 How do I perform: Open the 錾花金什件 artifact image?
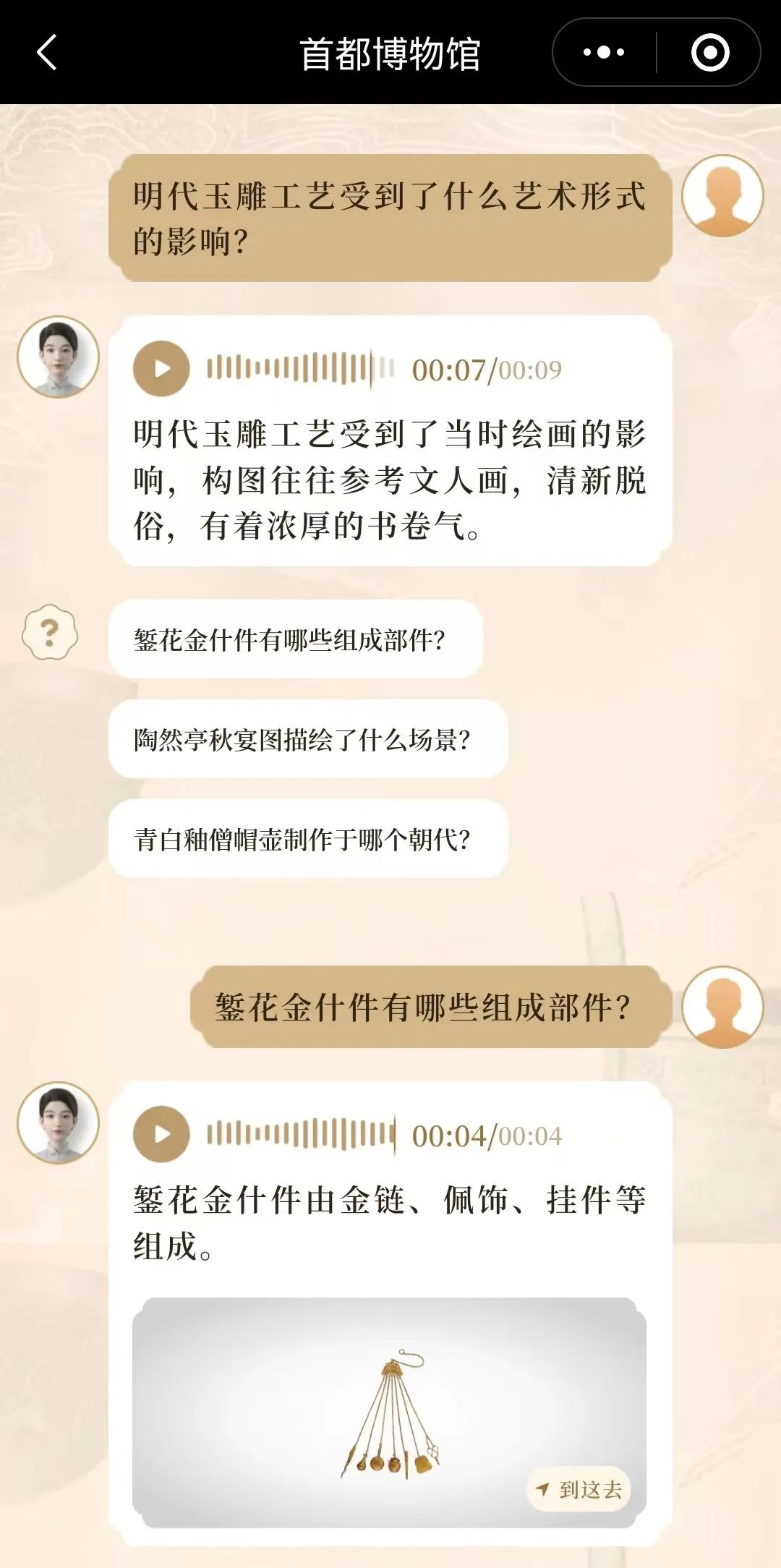coord(389,1410)
